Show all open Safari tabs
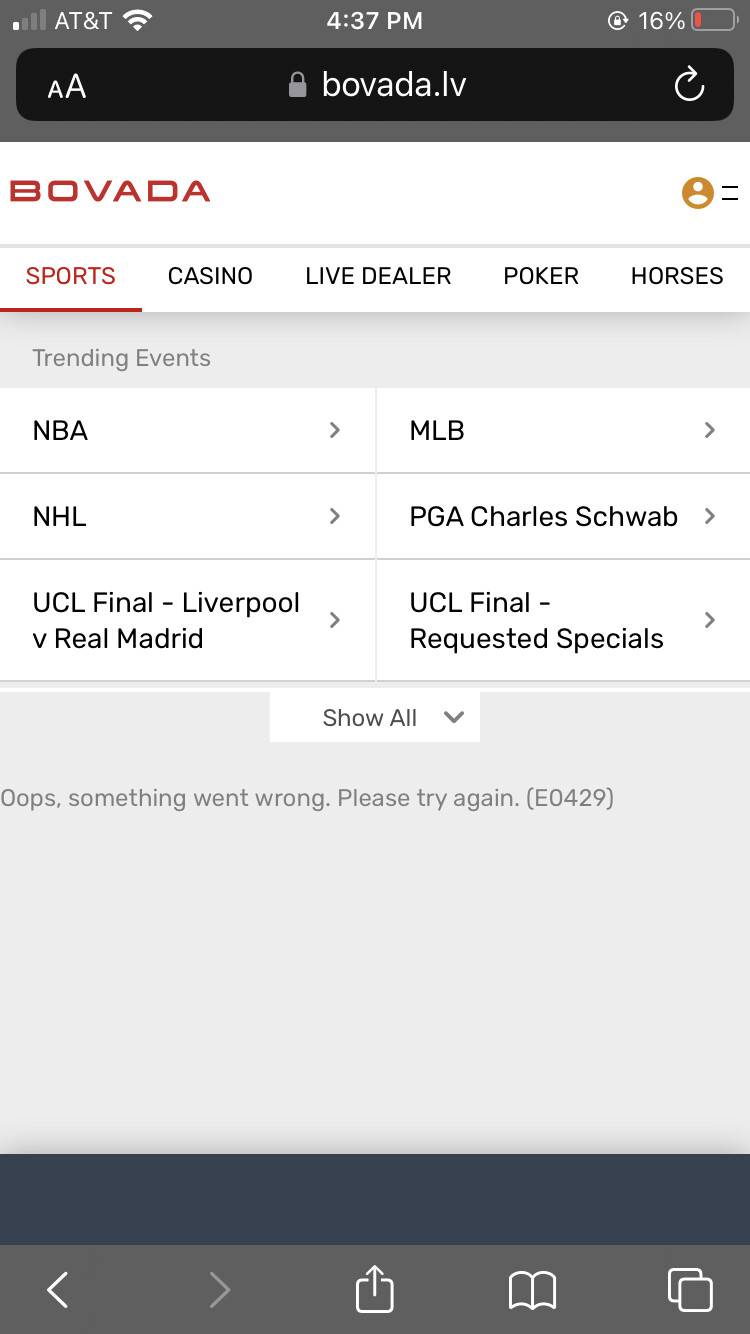Screen dimensions: 750x1334 [x=690, y=1290]
